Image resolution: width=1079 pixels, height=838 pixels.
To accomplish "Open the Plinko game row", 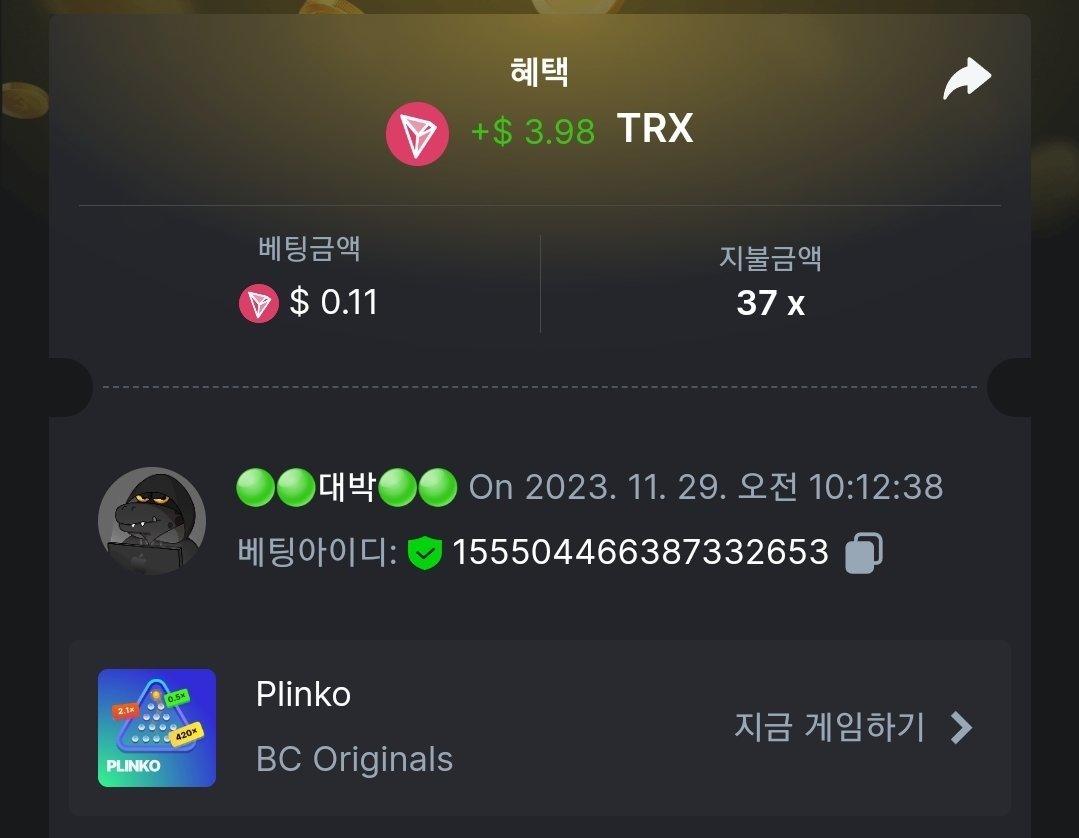I will tap(539, 727).
